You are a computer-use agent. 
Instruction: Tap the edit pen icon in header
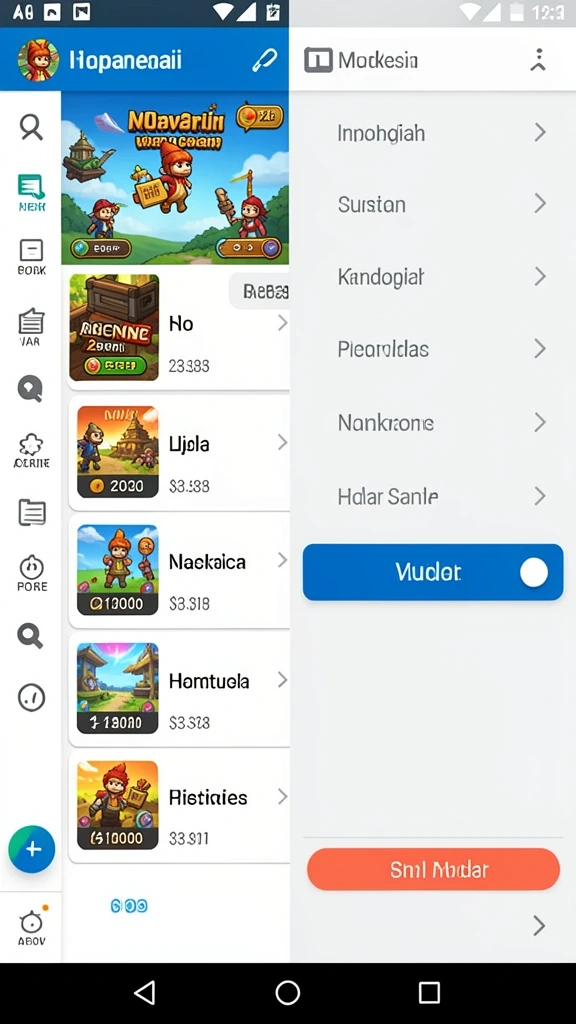(x=264, y=60)
